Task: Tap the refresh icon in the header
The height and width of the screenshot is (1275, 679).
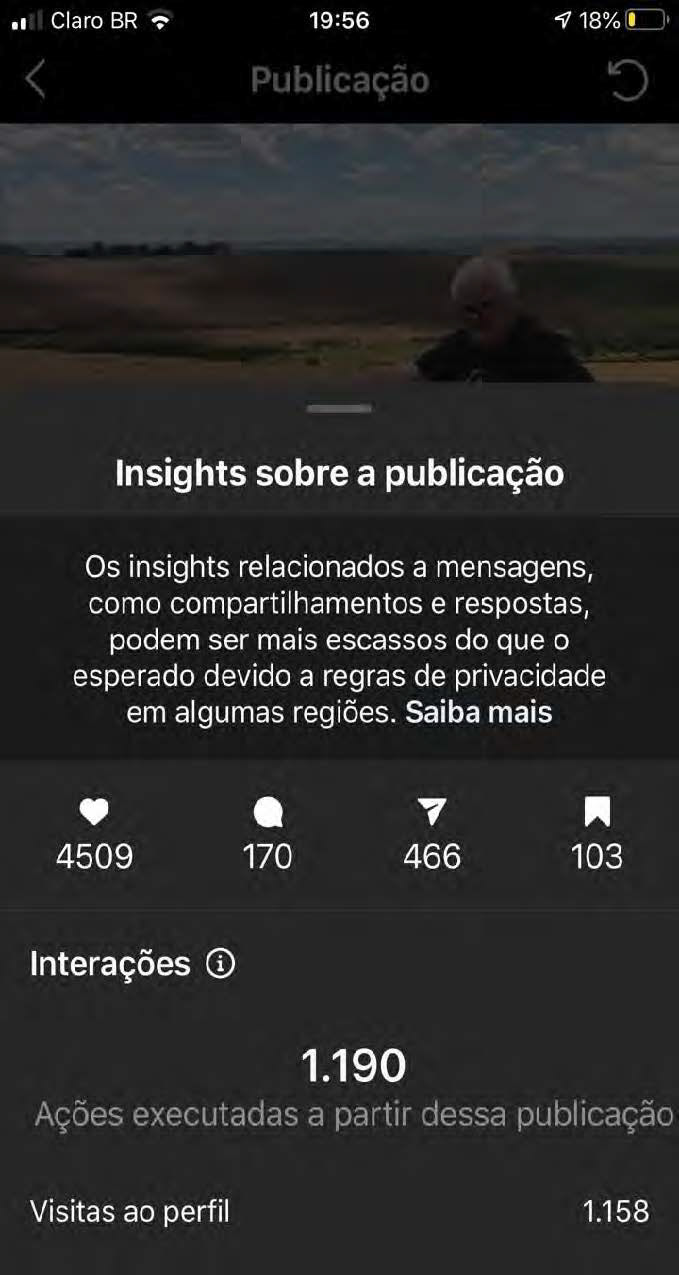Action: coord(628,82)
